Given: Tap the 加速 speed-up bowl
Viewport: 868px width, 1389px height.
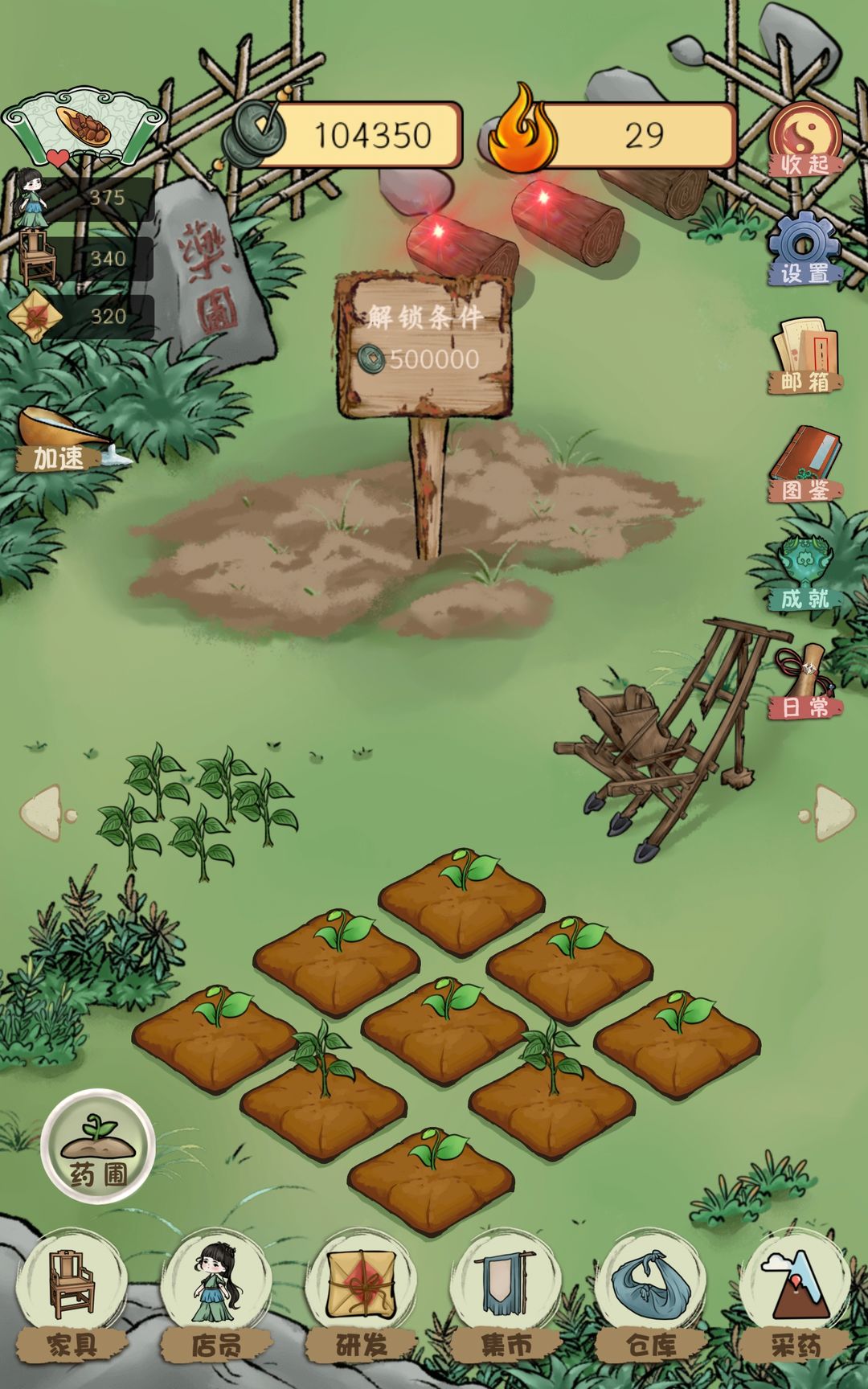Looking at the screenshot, I should pyautogui.click(x=59, y=441).
